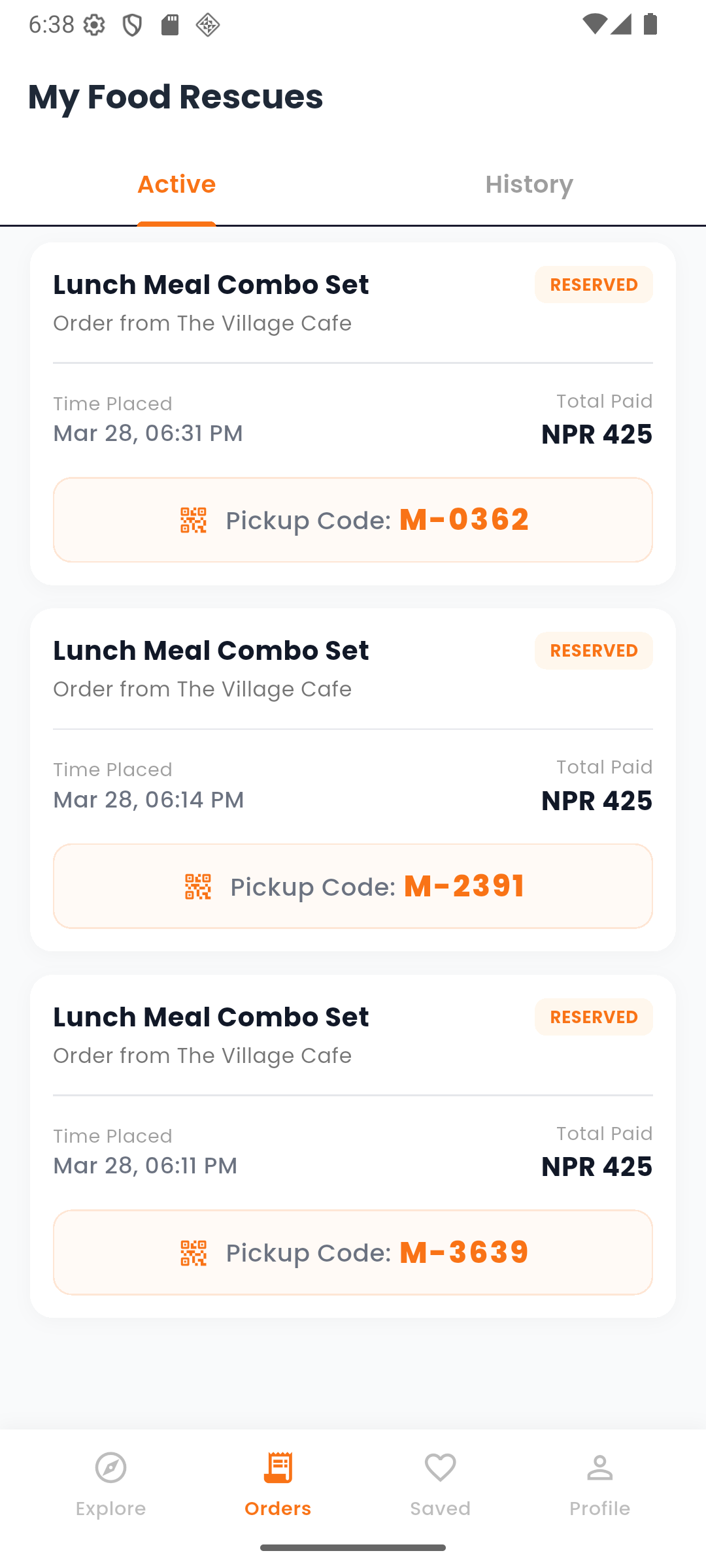This screenshot has height=1568, width=706.
Task: Tap the Pickup Code M-2391 button
Action: tap(353, 886)
